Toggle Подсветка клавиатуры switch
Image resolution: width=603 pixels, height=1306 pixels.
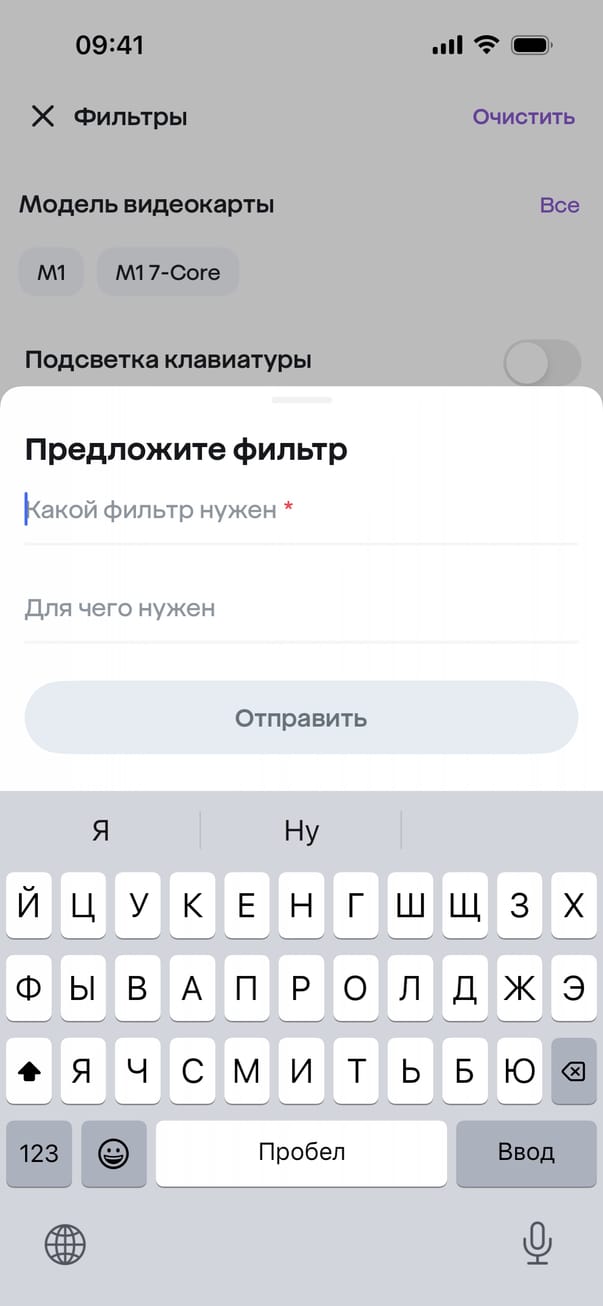click(x=541, y=362)
